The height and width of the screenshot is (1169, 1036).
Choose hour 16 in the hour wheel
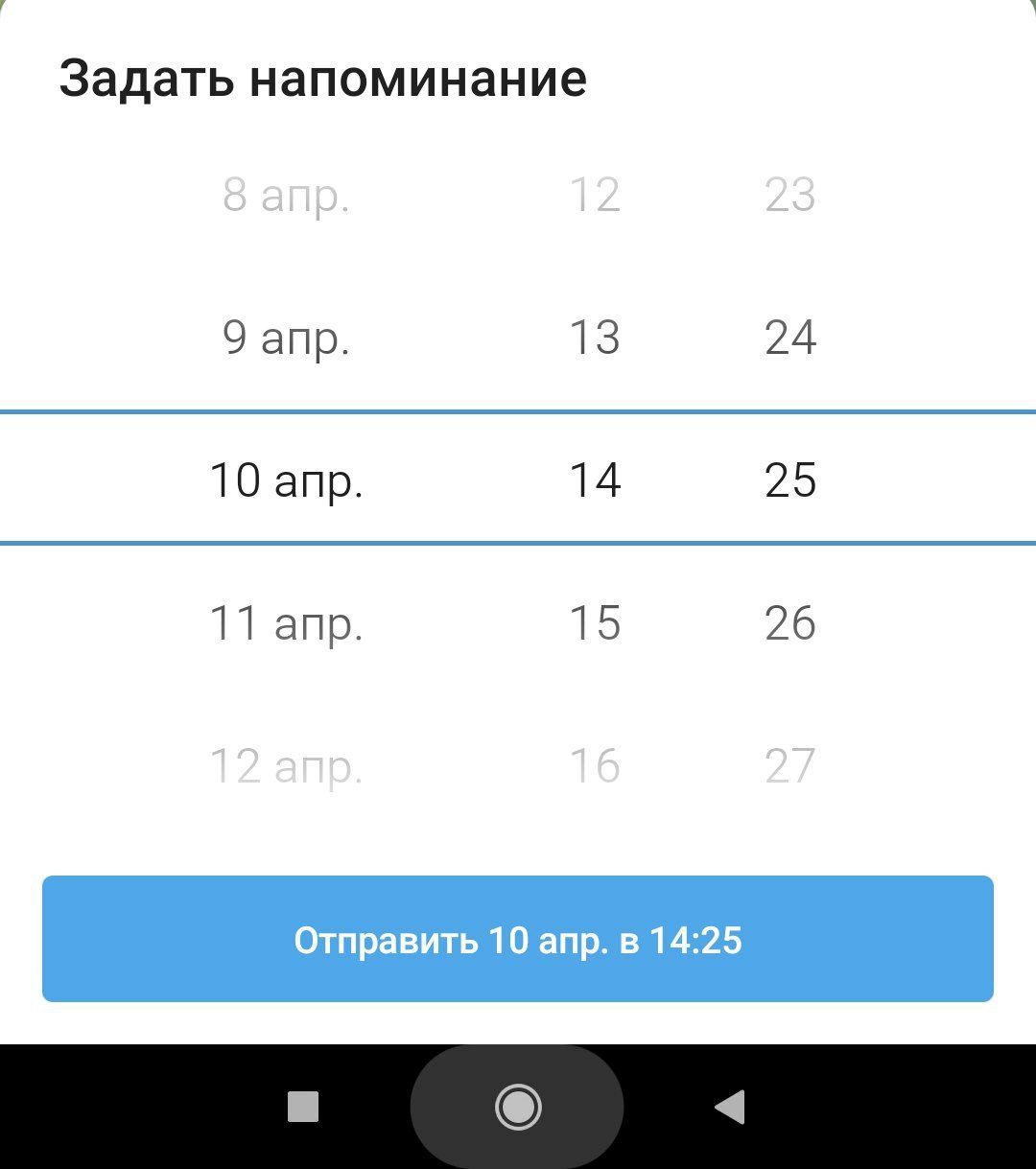595,766
